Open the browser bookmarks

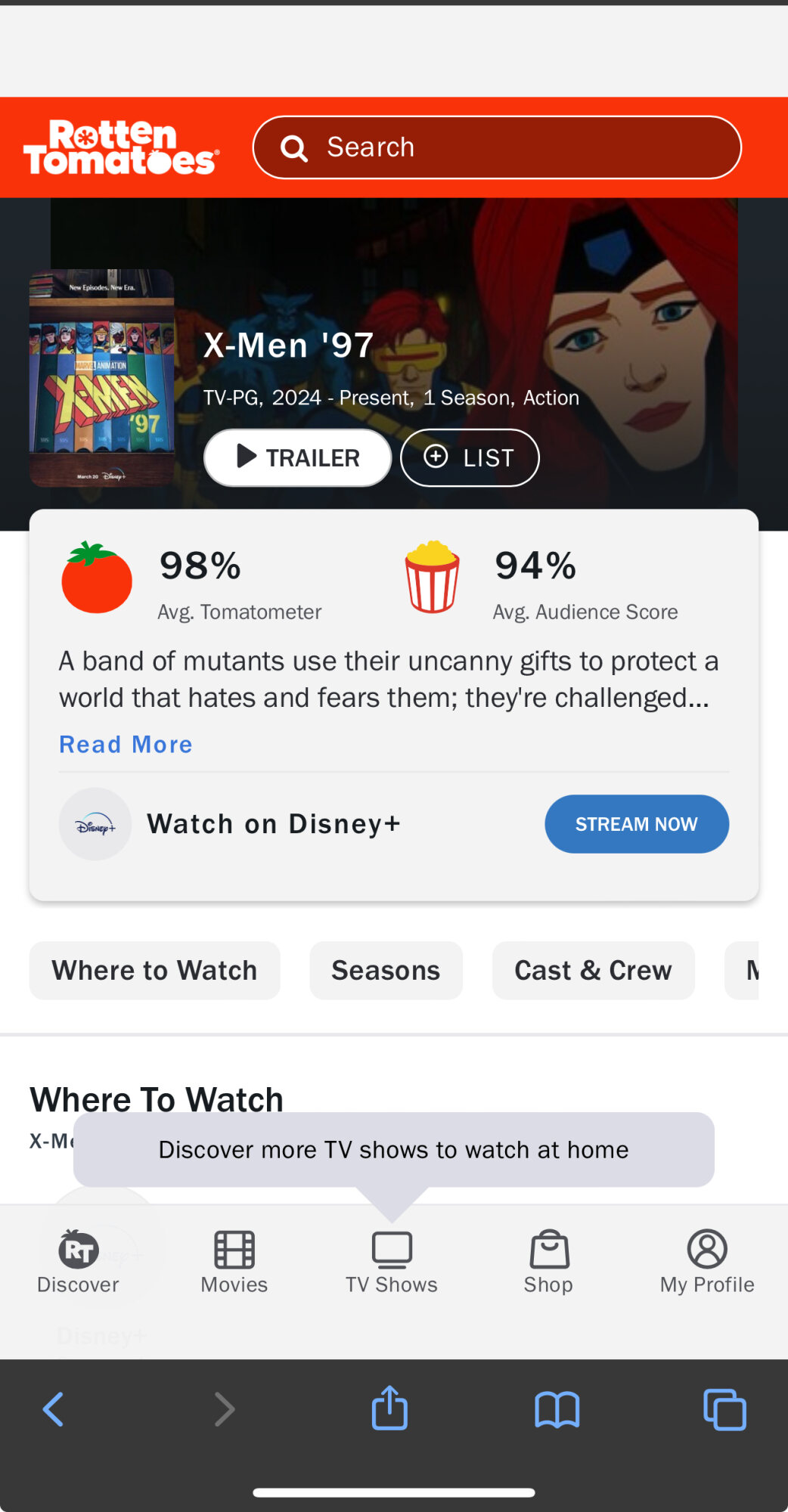(557, 1409)
